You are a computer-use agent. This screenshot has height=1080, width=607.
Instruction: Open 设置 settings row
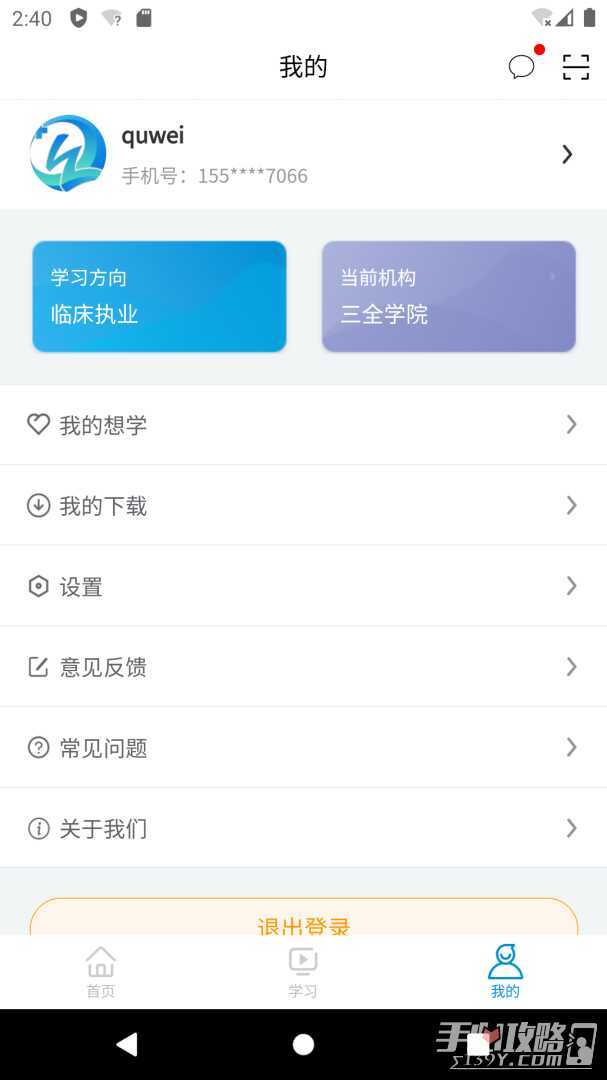pos(303,587)
